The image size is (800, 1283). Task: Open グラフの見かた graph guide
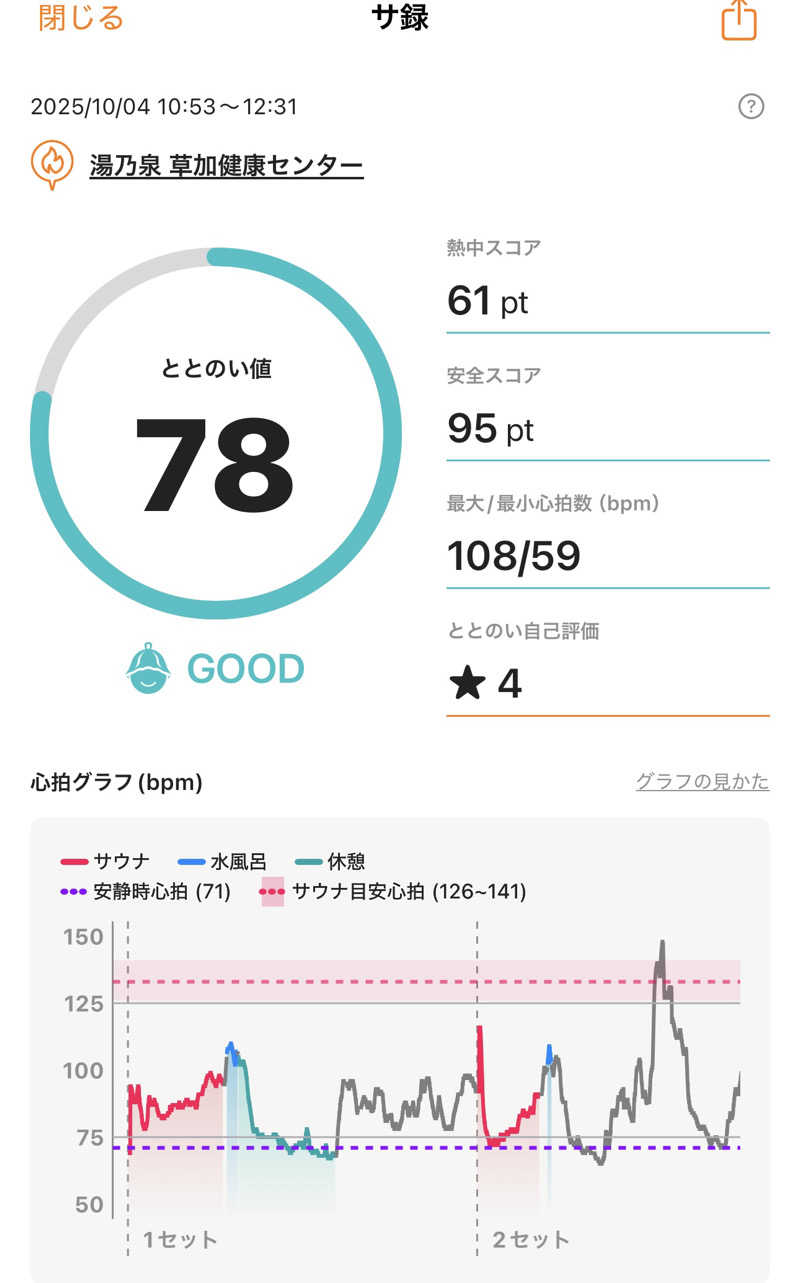pyautogui.click(x=702, y=782)
